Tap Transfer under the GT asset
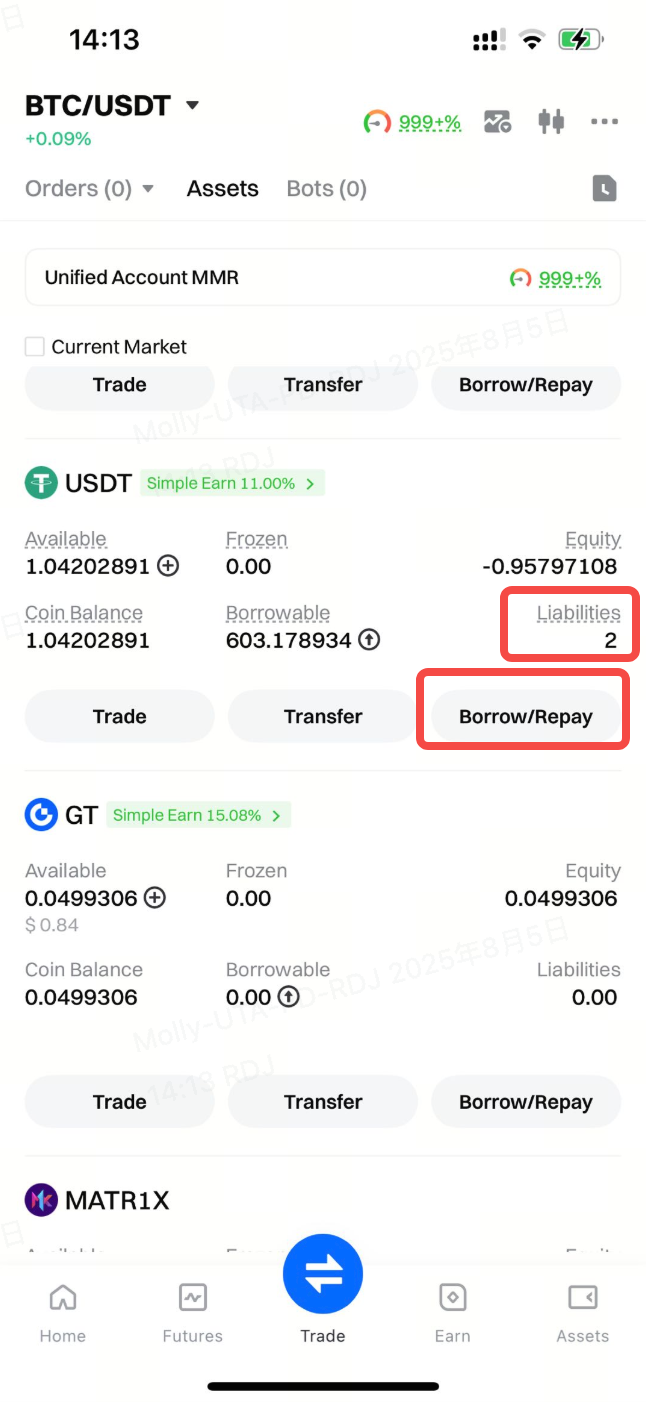646x1402 pixels. pyautogui.click(x=322, y=1102)
